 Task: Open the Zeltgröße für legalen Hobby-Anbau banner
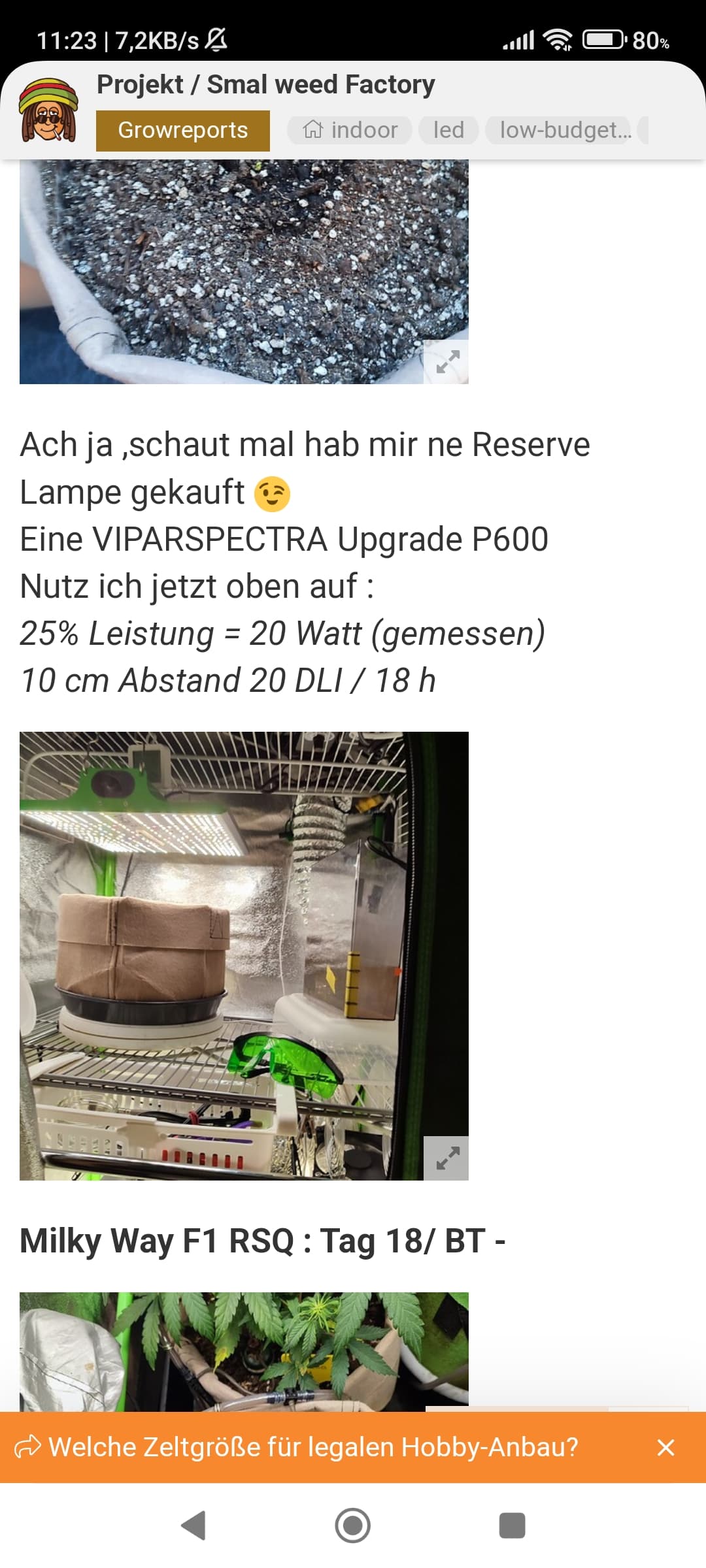coord(314,1447)
